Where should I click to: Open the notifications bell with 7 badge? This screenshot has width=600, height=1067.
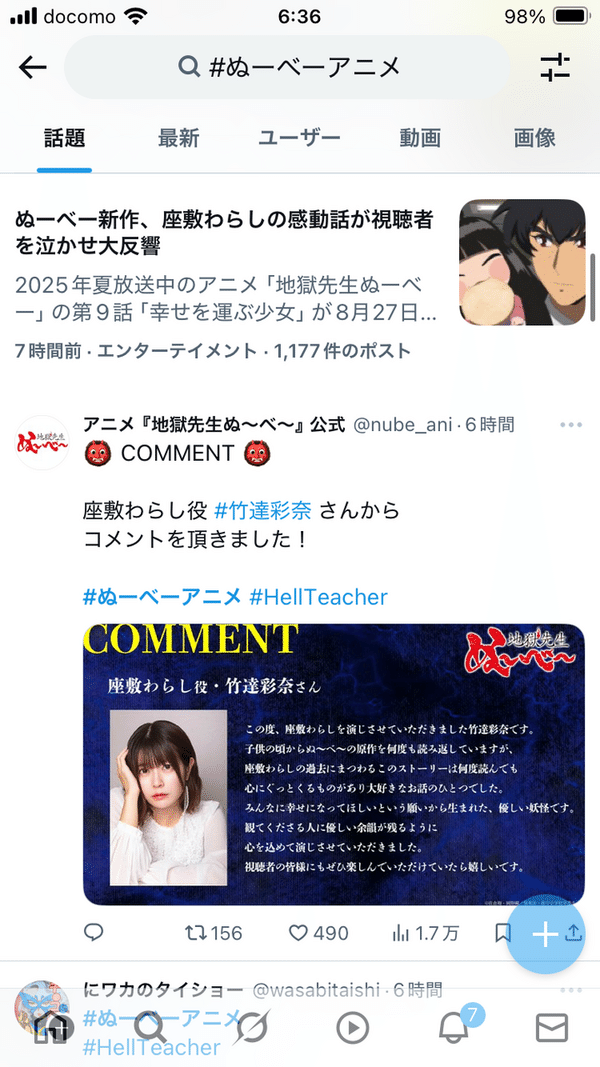[454, 1026]
